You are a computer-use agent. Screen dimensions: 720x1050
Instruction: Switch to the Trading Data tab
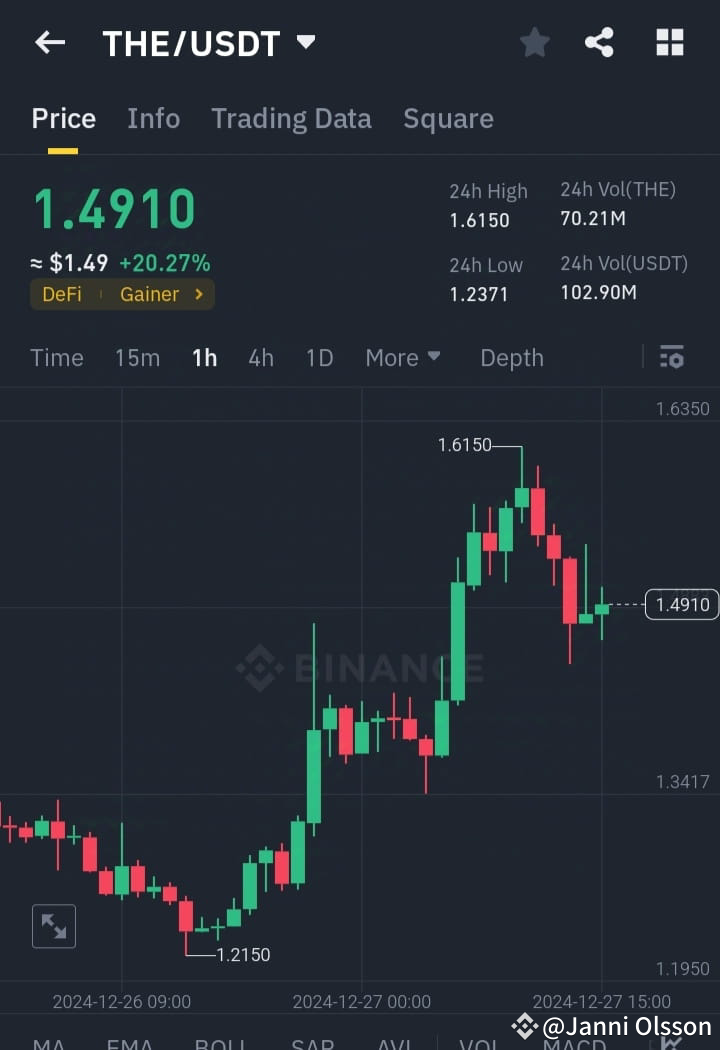point(291,118)
